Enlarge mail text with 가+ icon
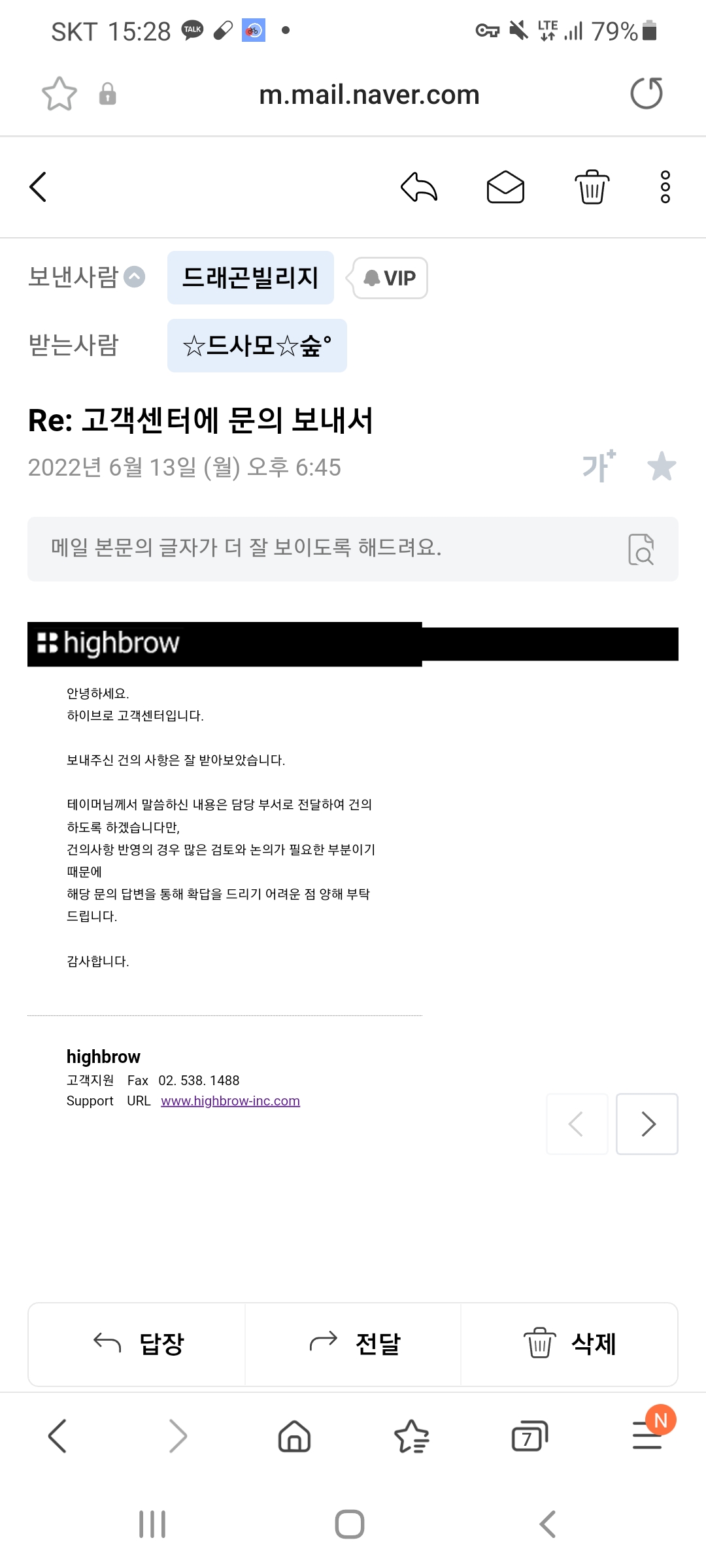706x1568 pixels. click(599, 466)
